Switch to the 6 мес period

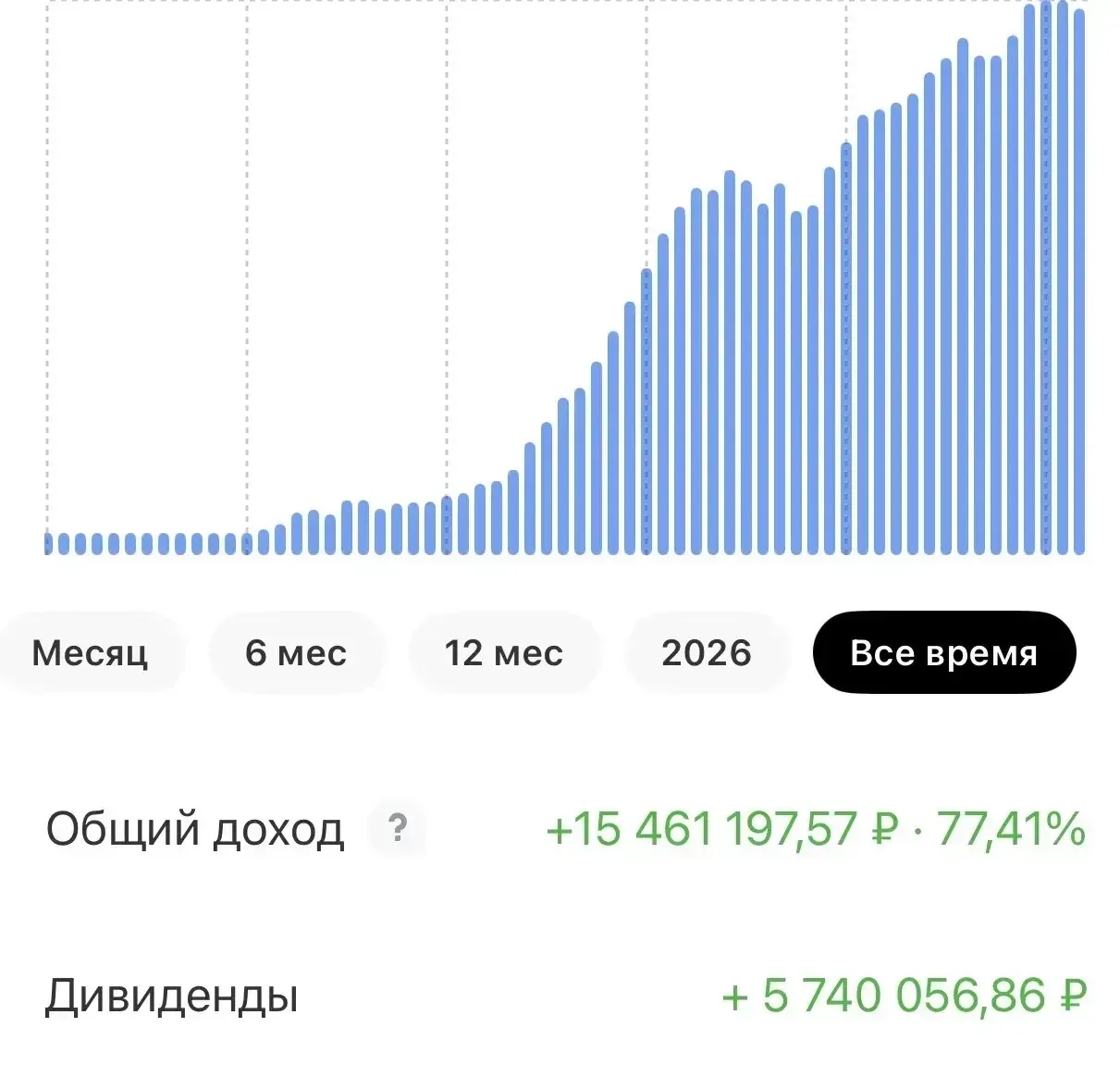tap(296, 653)
